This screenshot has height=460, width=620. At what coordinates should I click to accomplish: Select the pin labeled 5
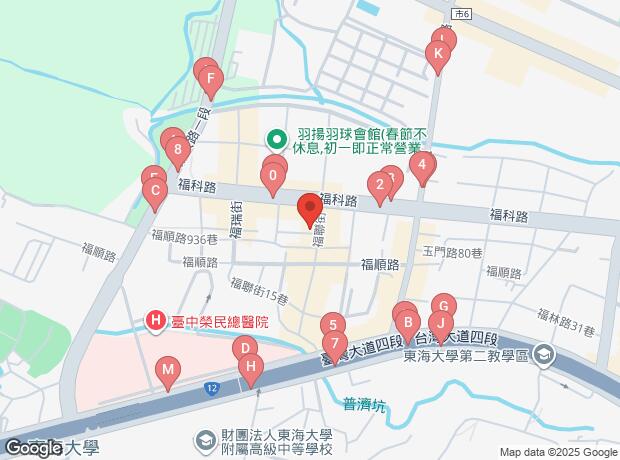click(333, 325)
